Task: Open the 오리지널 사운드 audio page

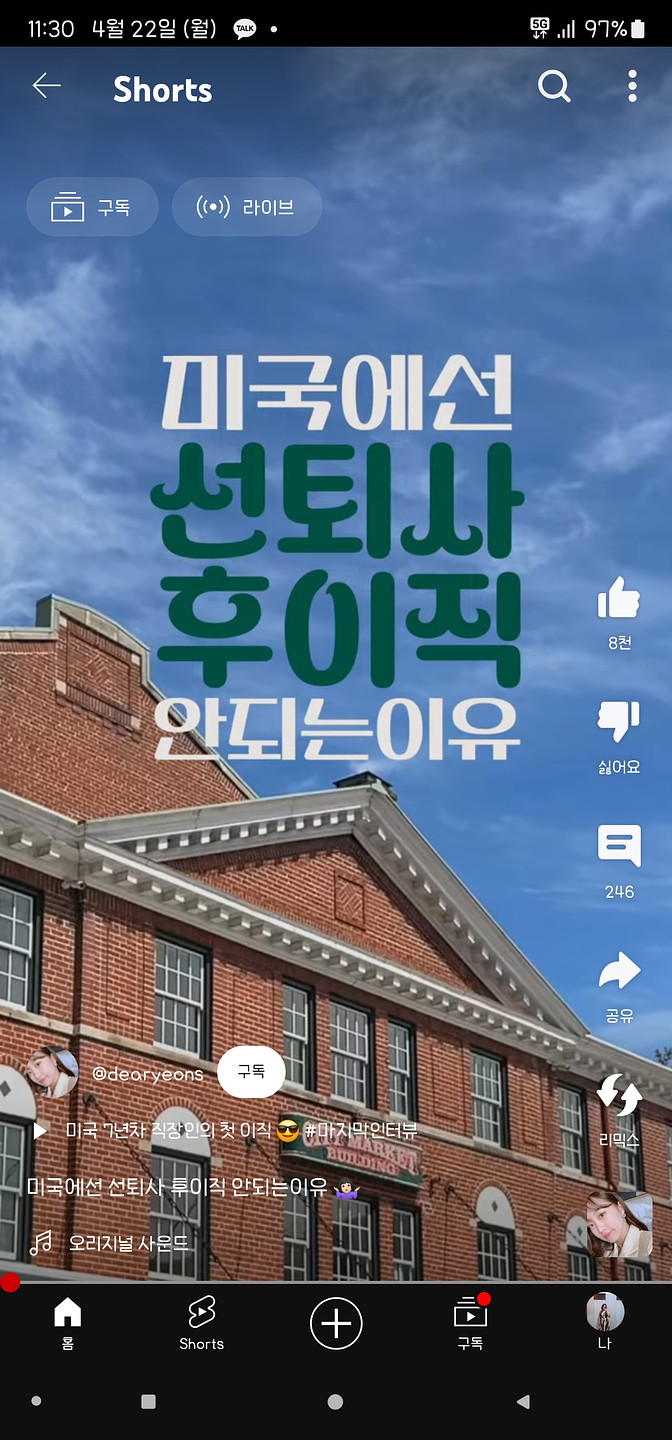Action: (128, 1244)
